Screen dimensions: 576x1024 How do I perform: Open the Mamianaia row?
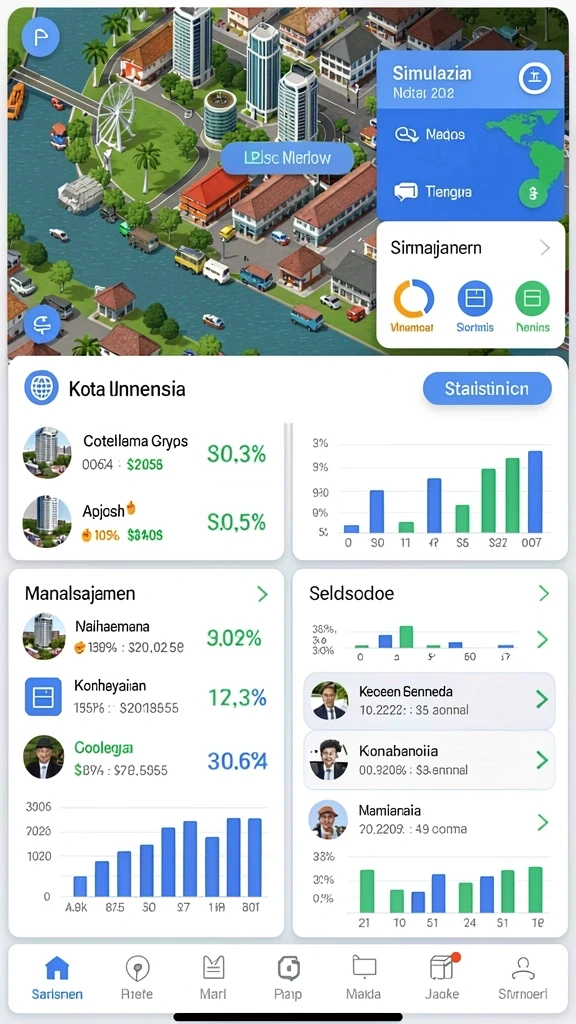[429, 821]
